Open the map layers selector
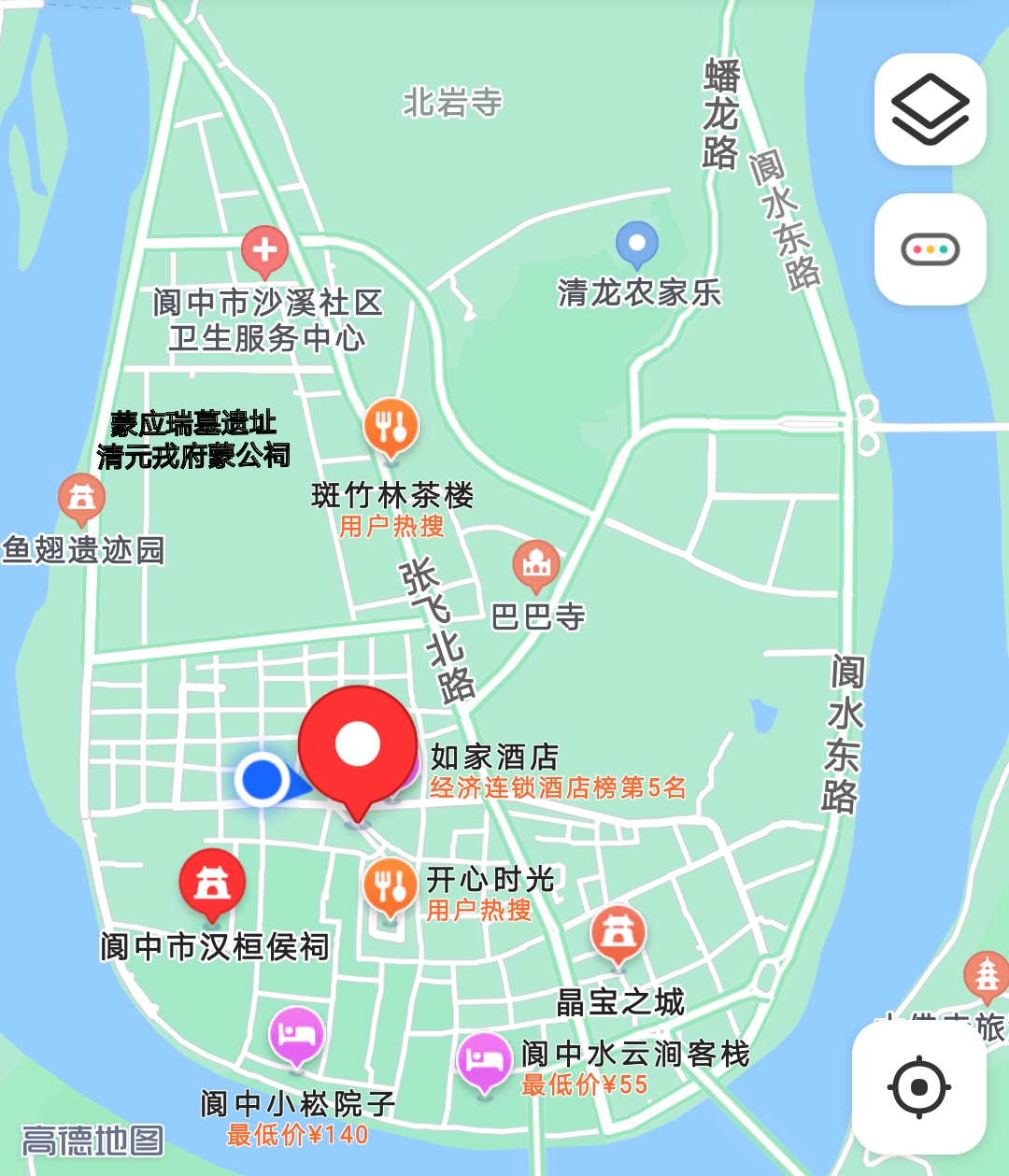This screenshot has width=1009, height=1176. pos(930,109)
